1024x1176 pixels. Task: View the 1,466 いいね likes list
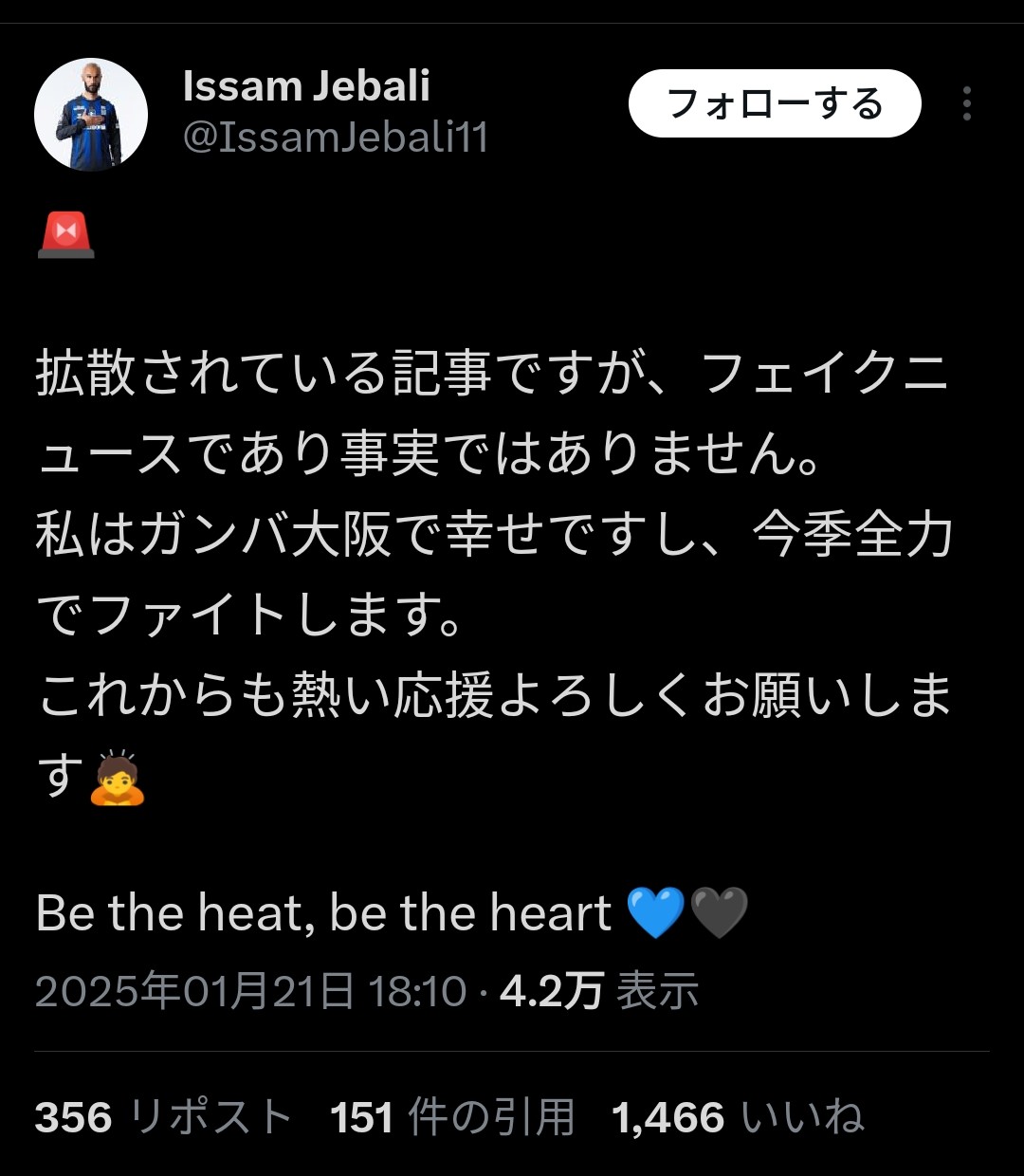tap(738, 1117)
